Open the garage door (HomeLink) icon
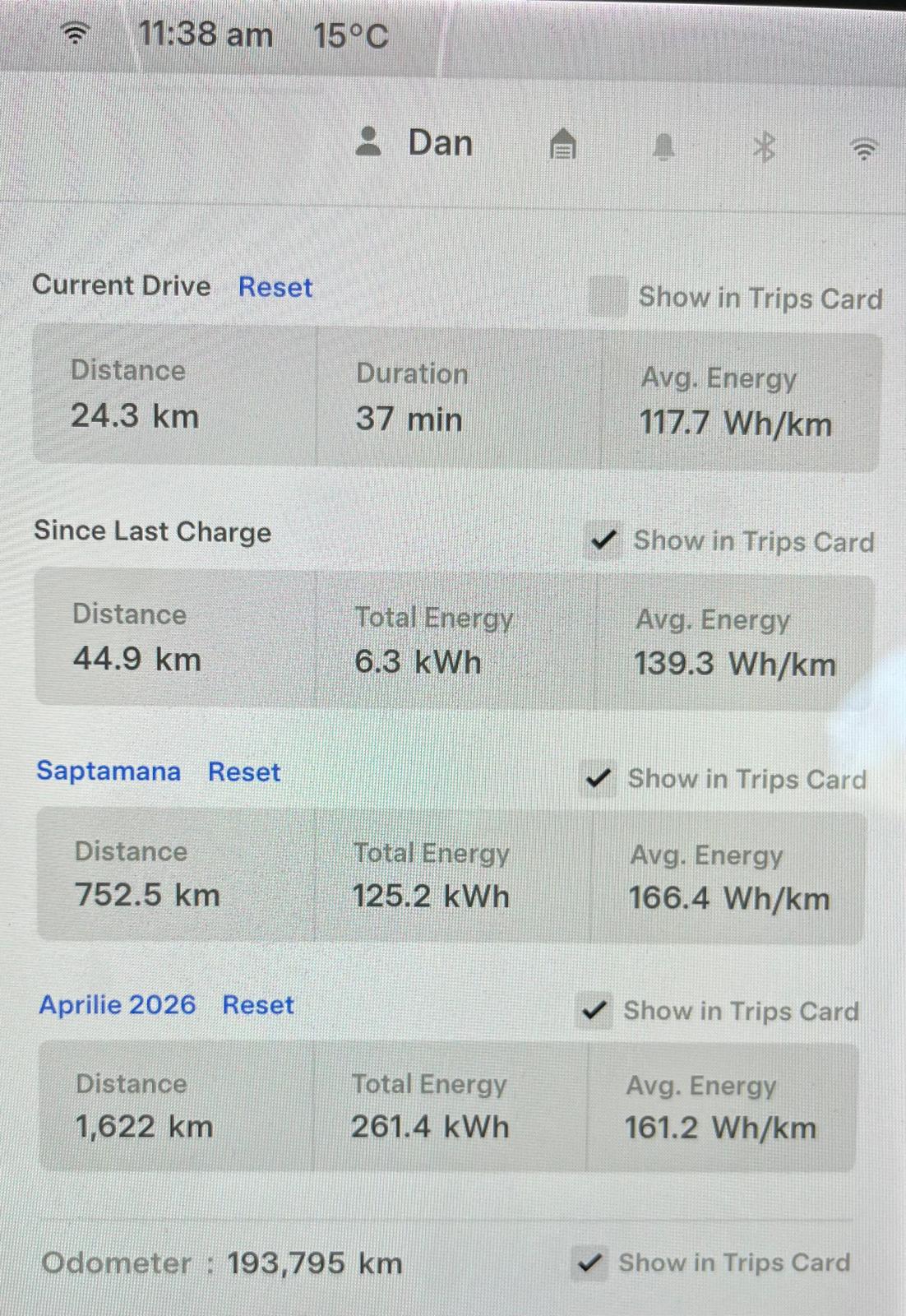 point(562,145)
